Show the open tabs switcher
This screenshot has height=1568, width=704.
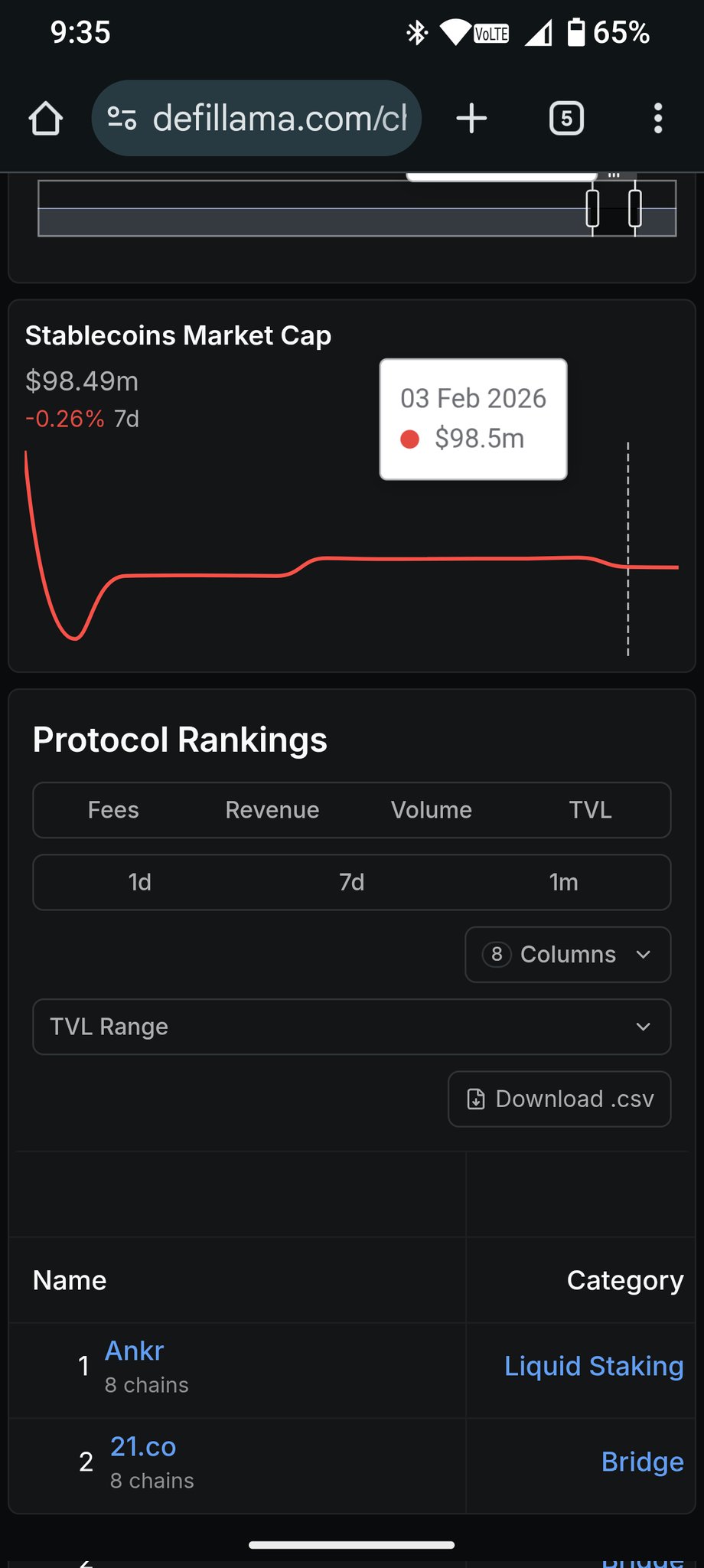tap(566, 119)
